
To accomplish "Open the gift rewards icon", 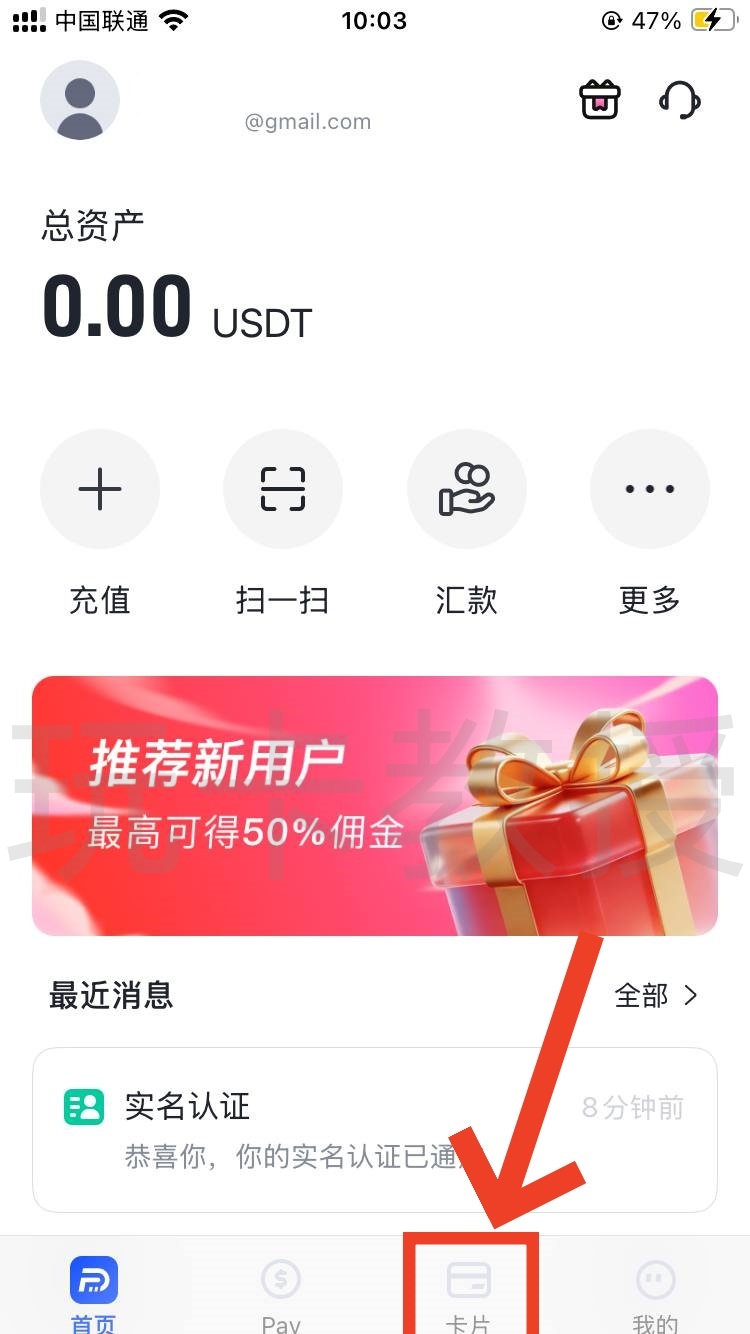I will [599, 99].
